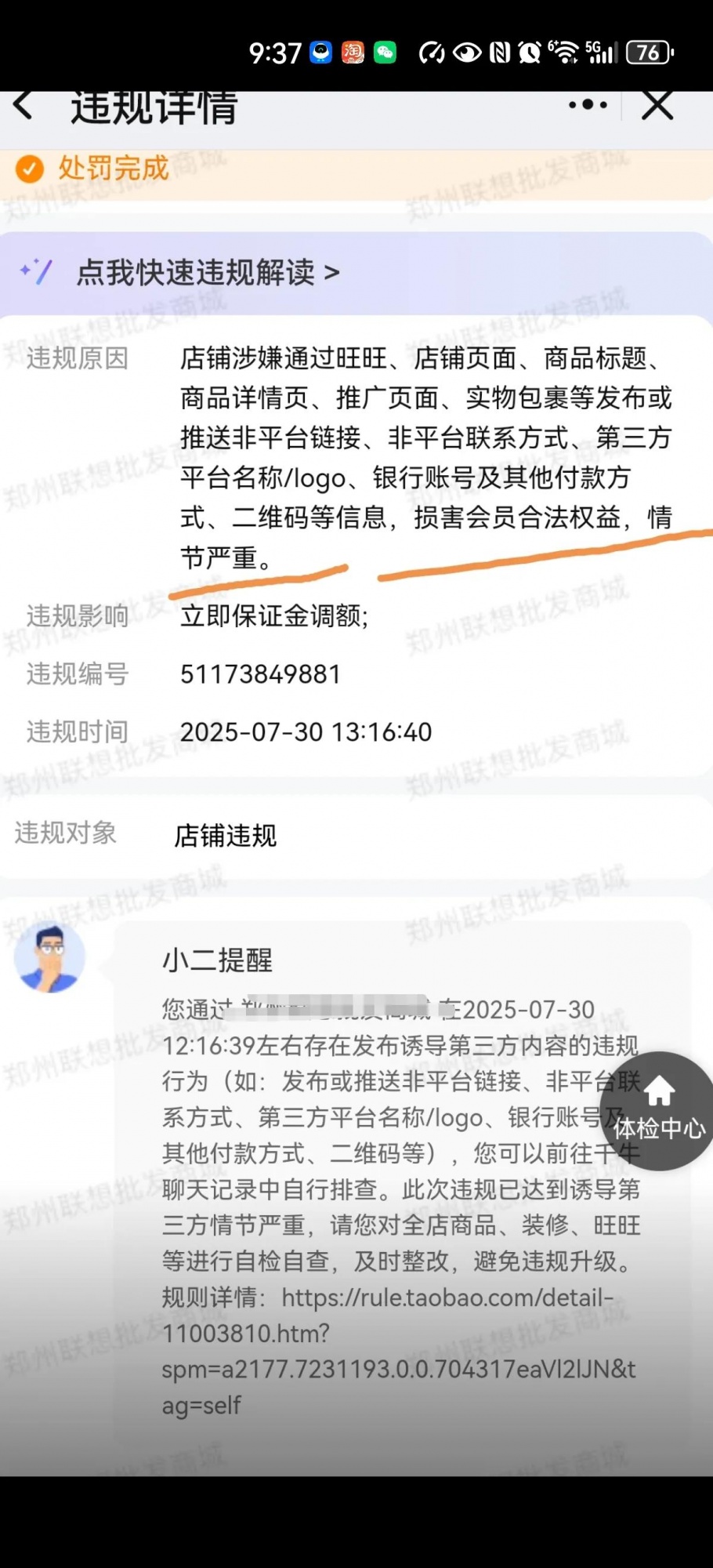Tap the 体检中心 floating button
The height and width of the screenshot is (1568, 713).
tap(659, 1110)
